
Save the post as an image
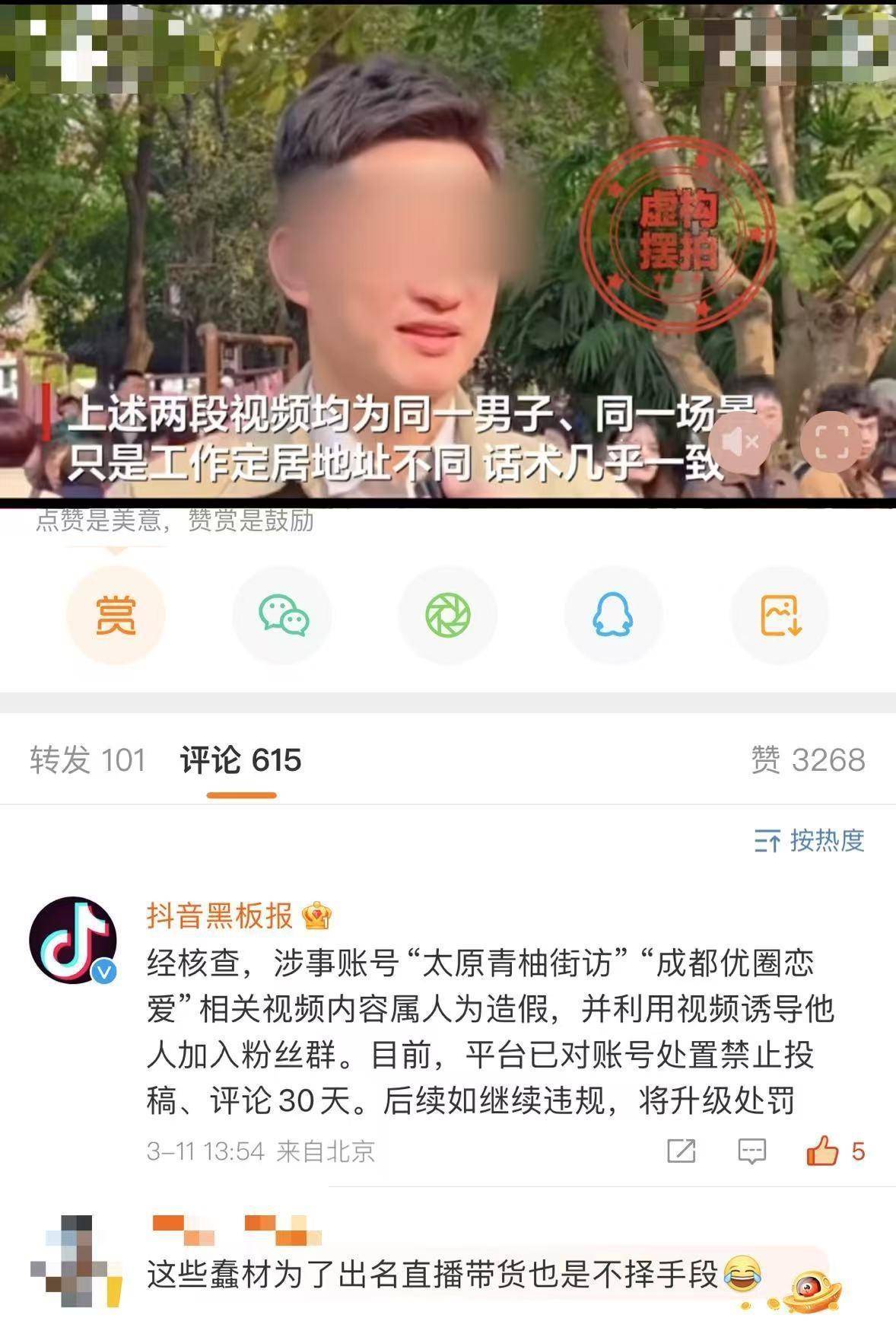(x=780, y=615)
